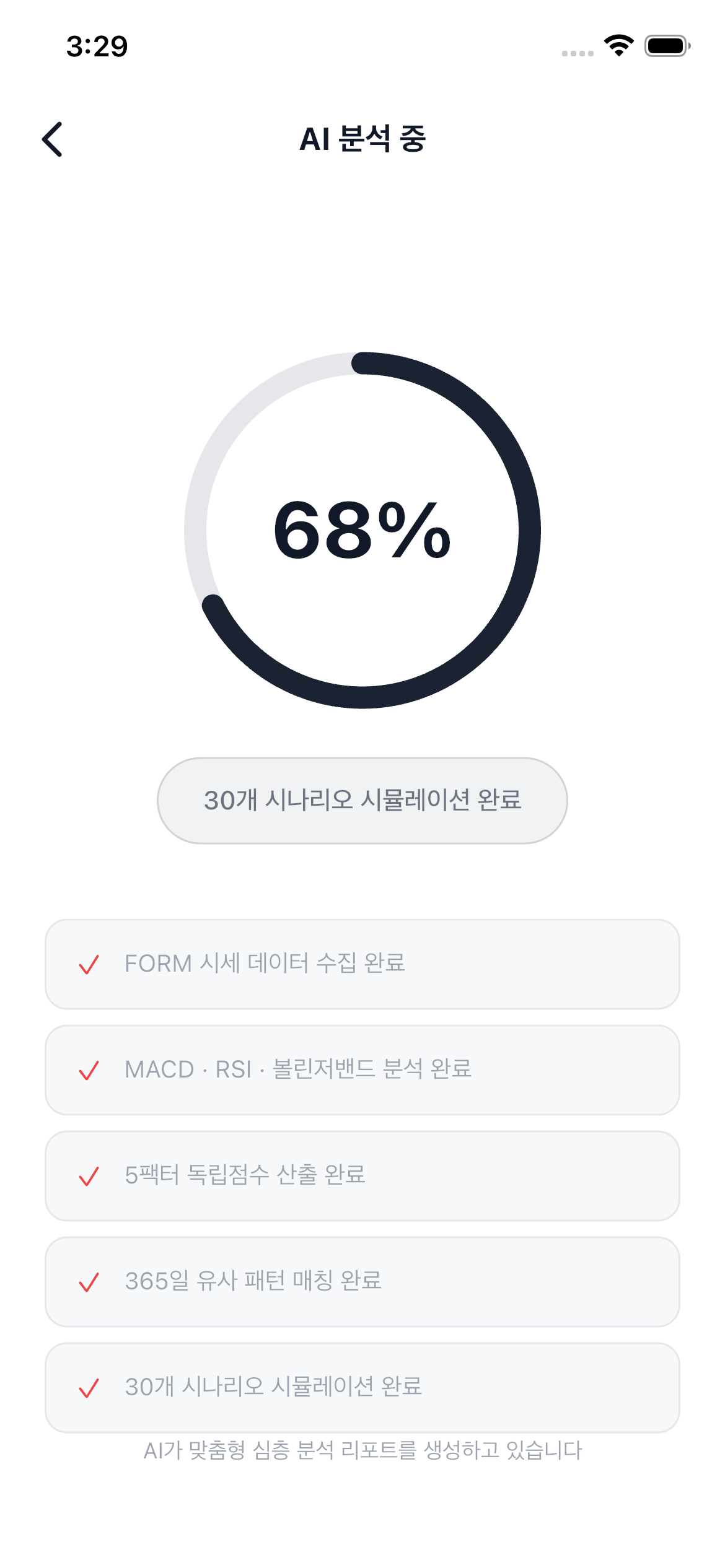Click the 30개 시나리오 시뮬레이션 완료 pill button
Viewport: 725px width, 1568px height.
pyautogui.click(x=362, y=800)
